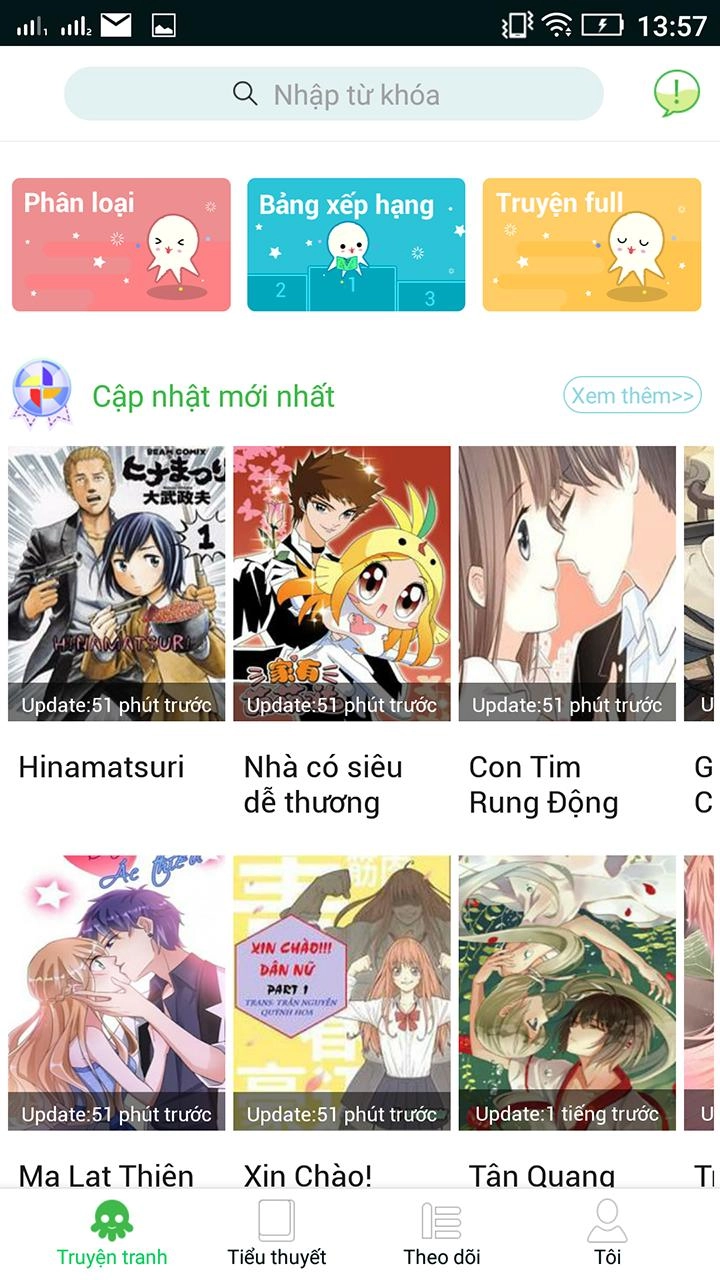Screen dimensions: 720x1280
Task: Open the Truyện full card
Action: tap(592, 244)
